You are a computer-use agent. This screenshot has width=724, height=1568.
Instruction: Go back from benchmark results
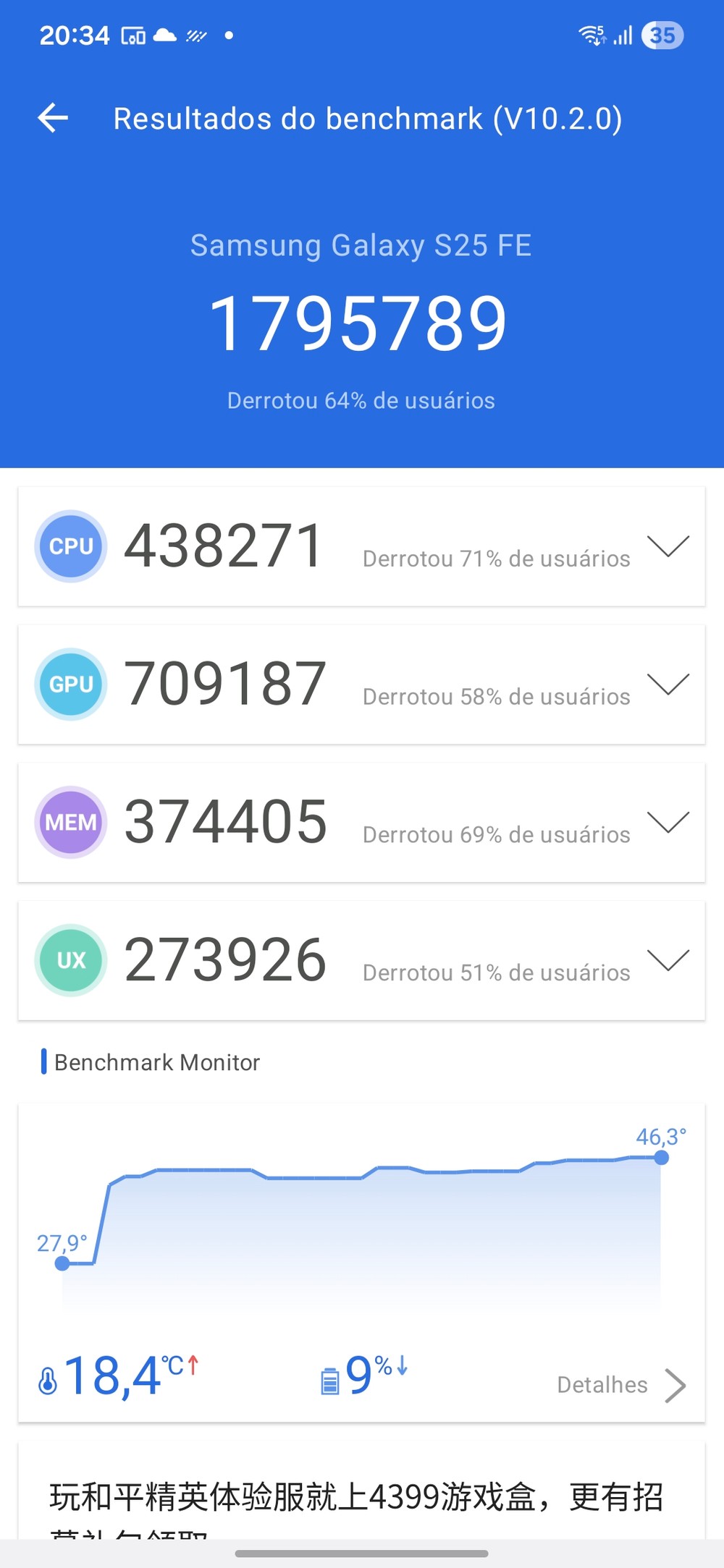pyautogui.click(x=53, y=118)
